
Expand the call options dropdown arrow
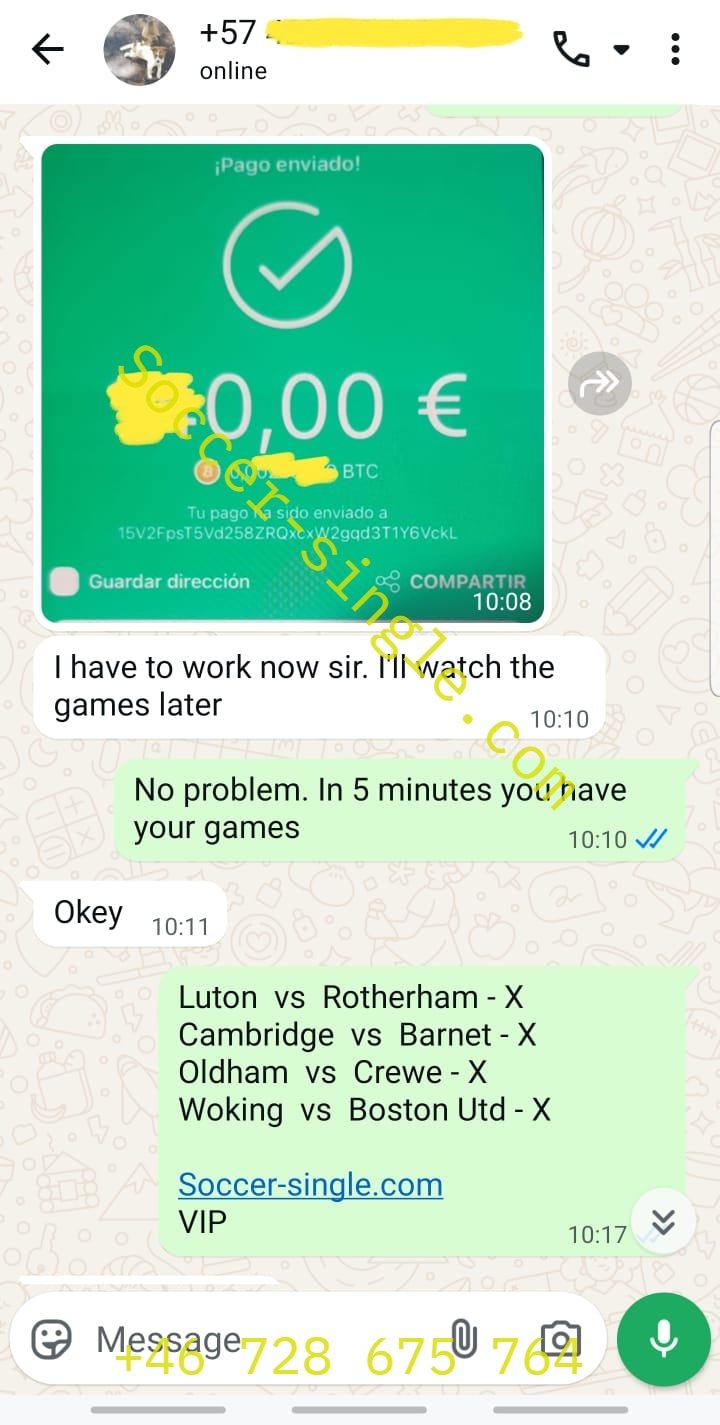(x=621, y=49)
